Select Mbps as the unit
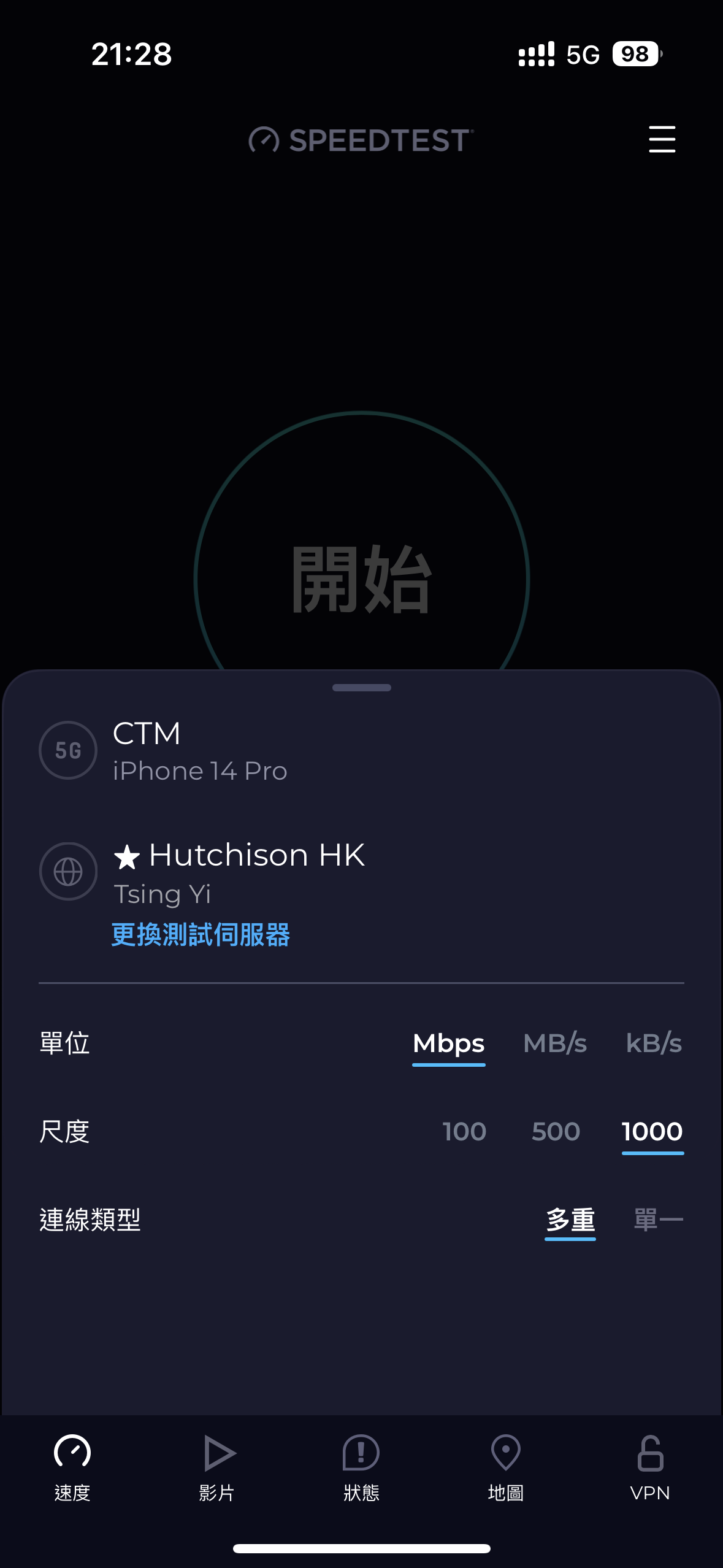 tap(449, 1043)
